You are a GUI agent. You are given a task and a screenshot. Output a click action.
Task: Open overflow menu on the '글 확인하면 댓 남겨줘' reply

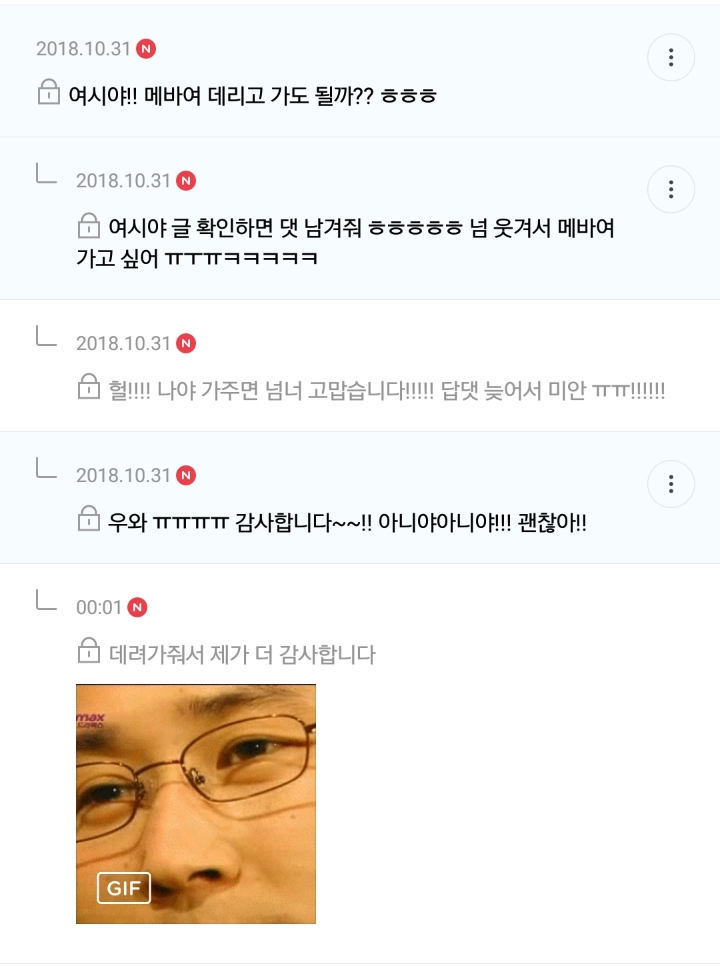tap(671, 189)
